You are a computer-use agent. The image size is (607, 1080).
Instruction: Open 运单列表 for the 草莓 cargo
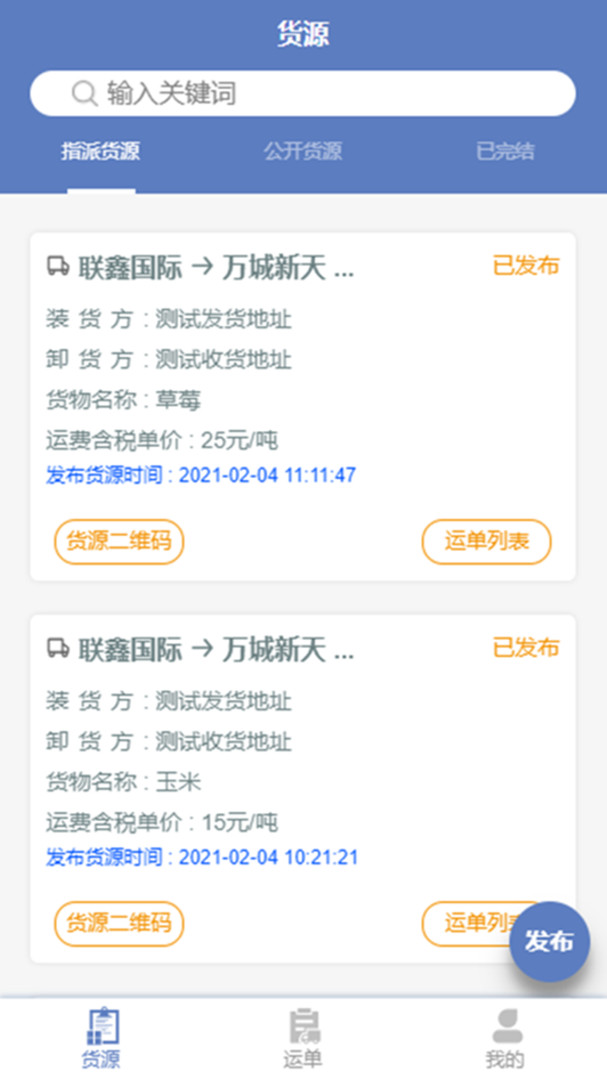click(486, 541)
